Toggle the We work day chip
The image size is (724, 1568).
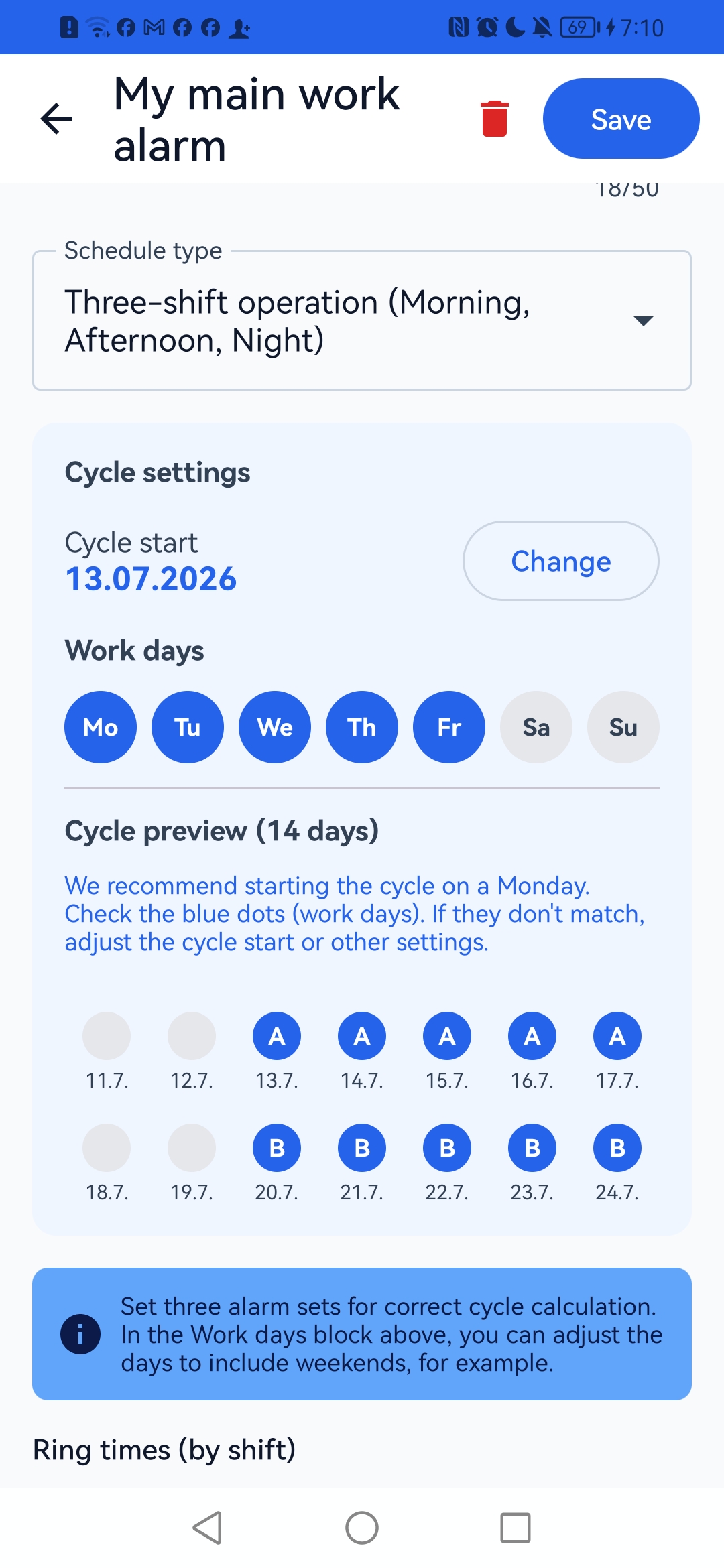tap(275, 727)
